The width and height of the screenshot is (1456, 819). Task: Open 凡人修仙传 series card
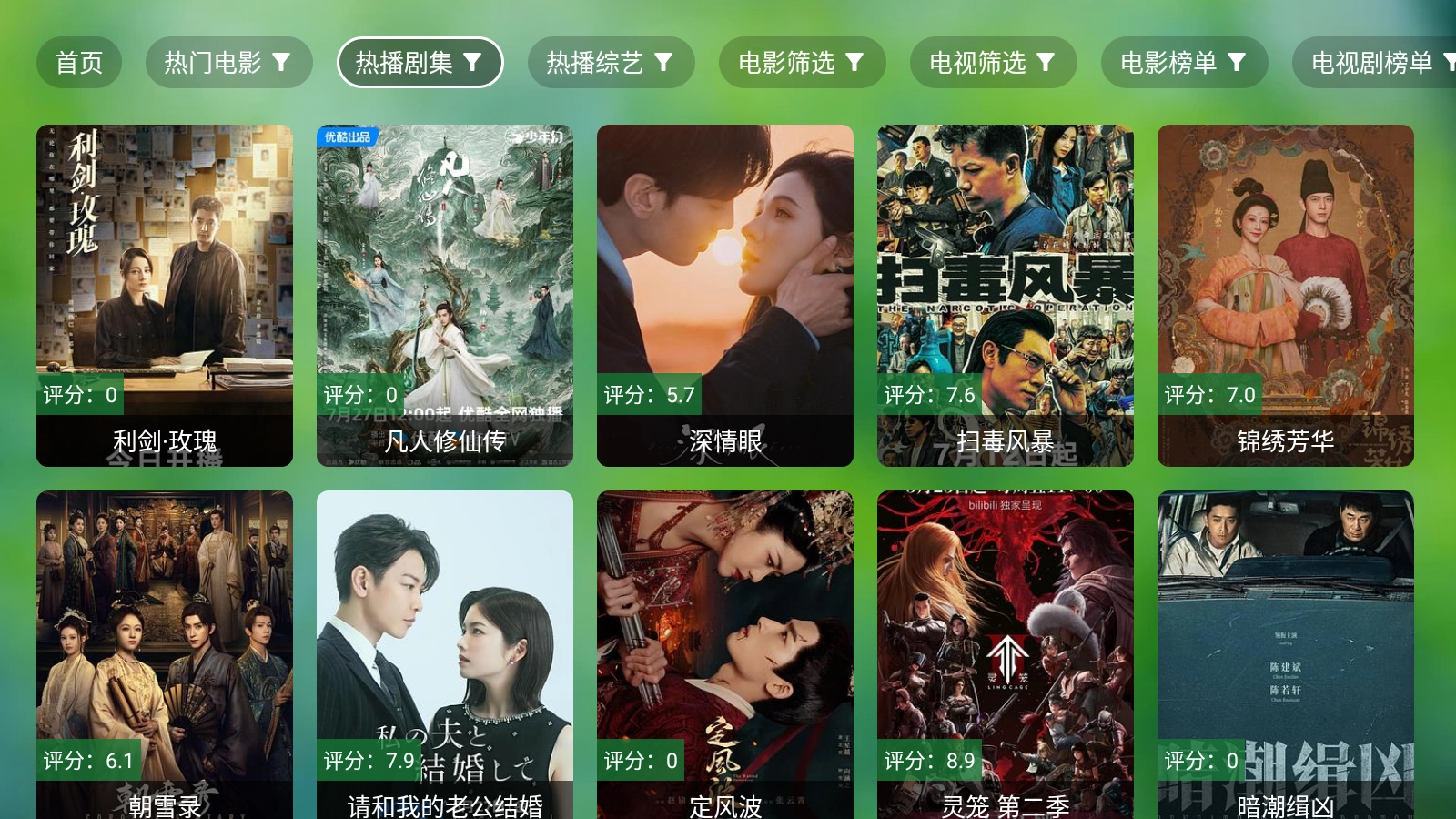pos(445,295)
